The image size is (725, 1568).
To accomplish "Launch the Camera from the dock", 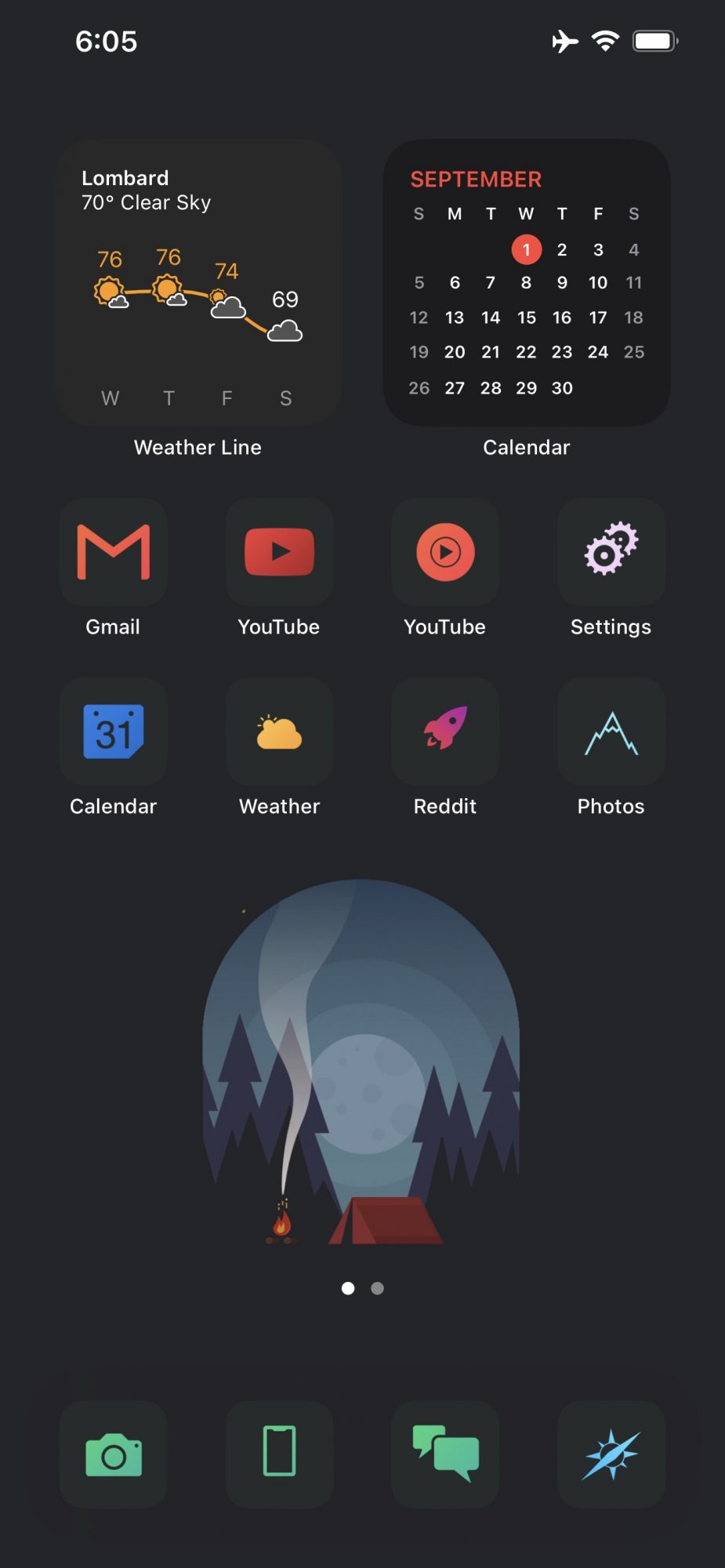I will coord(114,1454).
